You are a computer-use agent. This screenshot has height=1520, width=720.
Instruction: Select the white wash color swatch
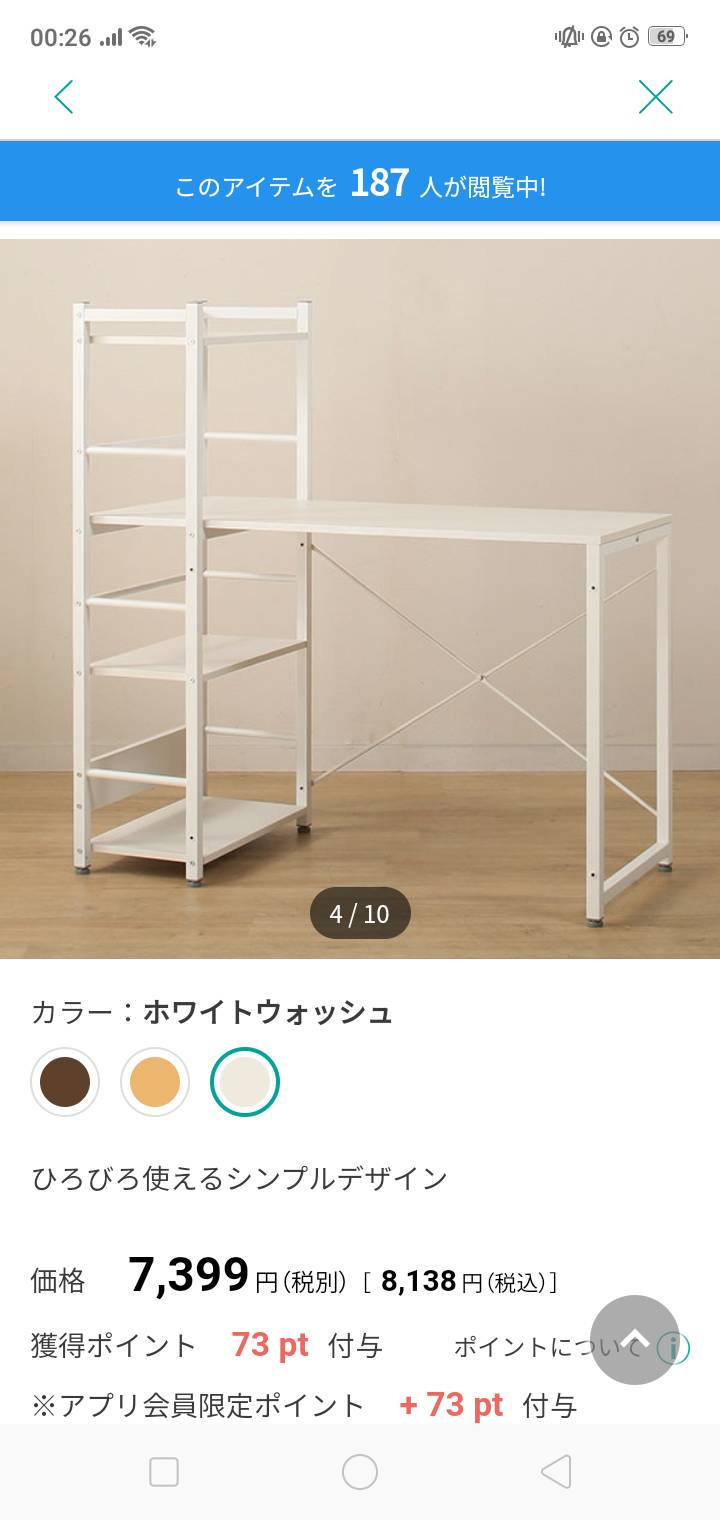(245, 1082)
